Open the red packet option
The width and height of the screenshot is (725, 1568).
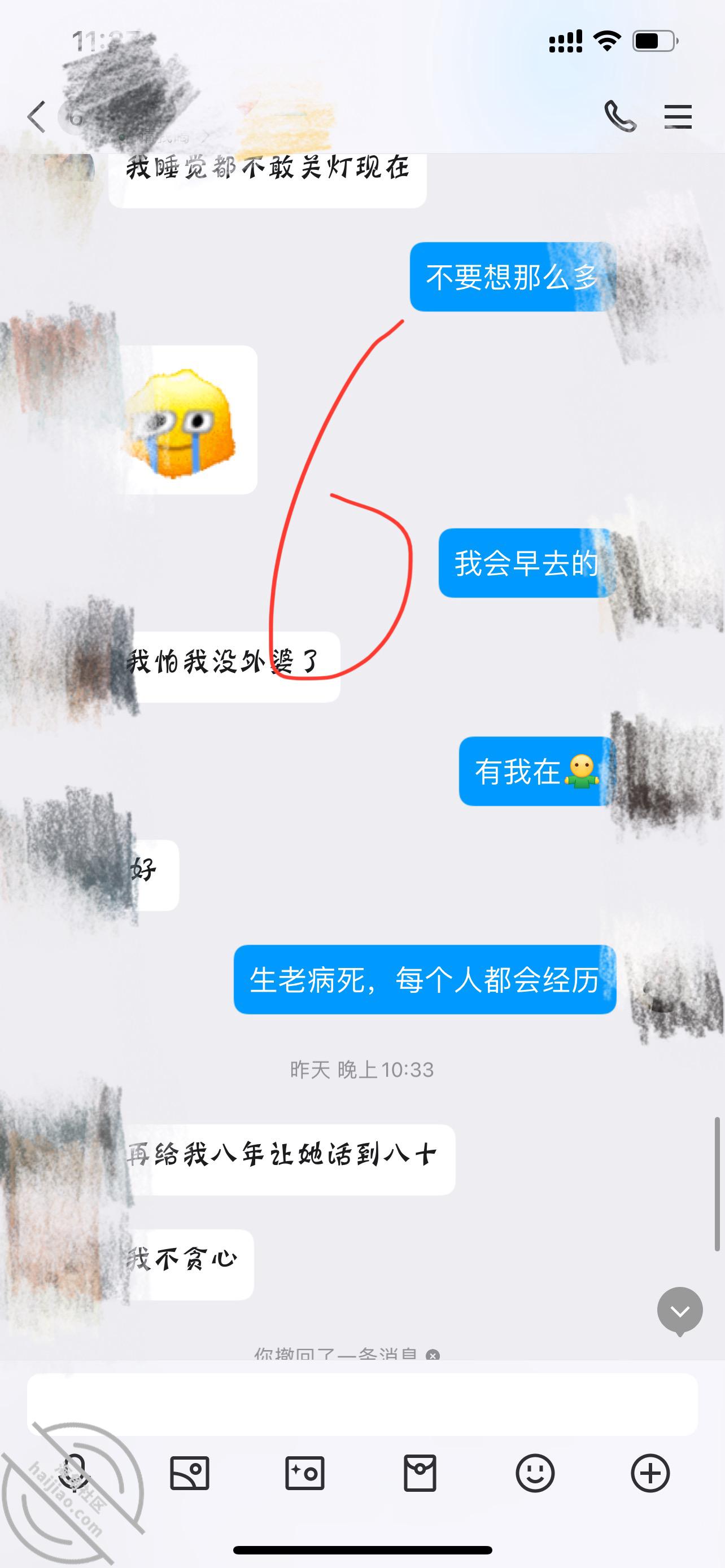[x=420, y=1473]
